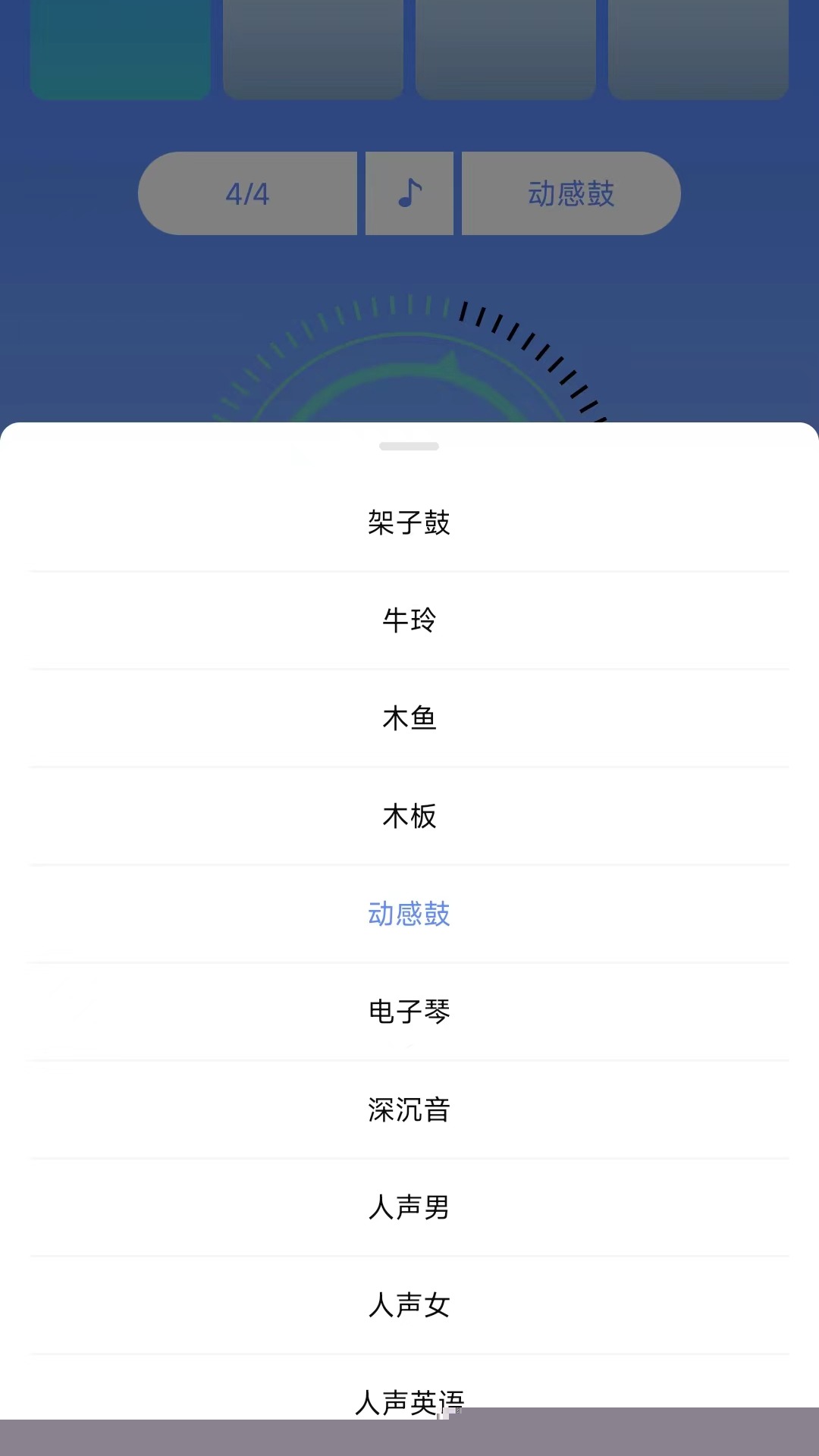Viewport: 819px width, 1456px height.
Task: Select the 架子鼓 sound option
Action: [x=409, y=522]
